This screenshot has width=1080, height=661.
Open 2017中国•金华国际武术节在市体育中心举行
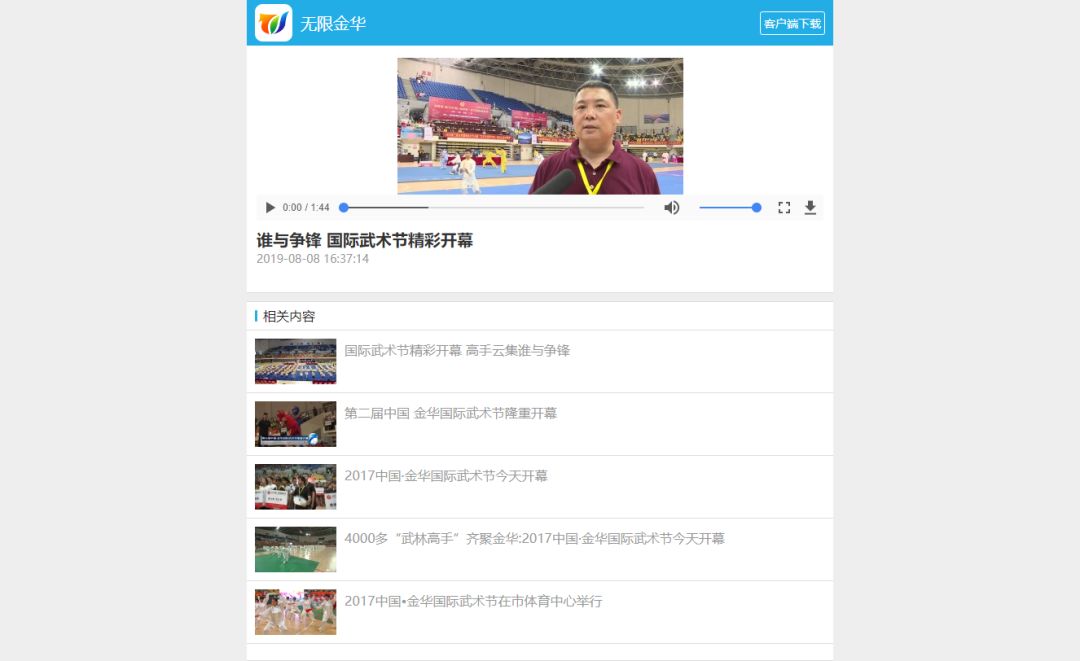click(x=473, y=602)
